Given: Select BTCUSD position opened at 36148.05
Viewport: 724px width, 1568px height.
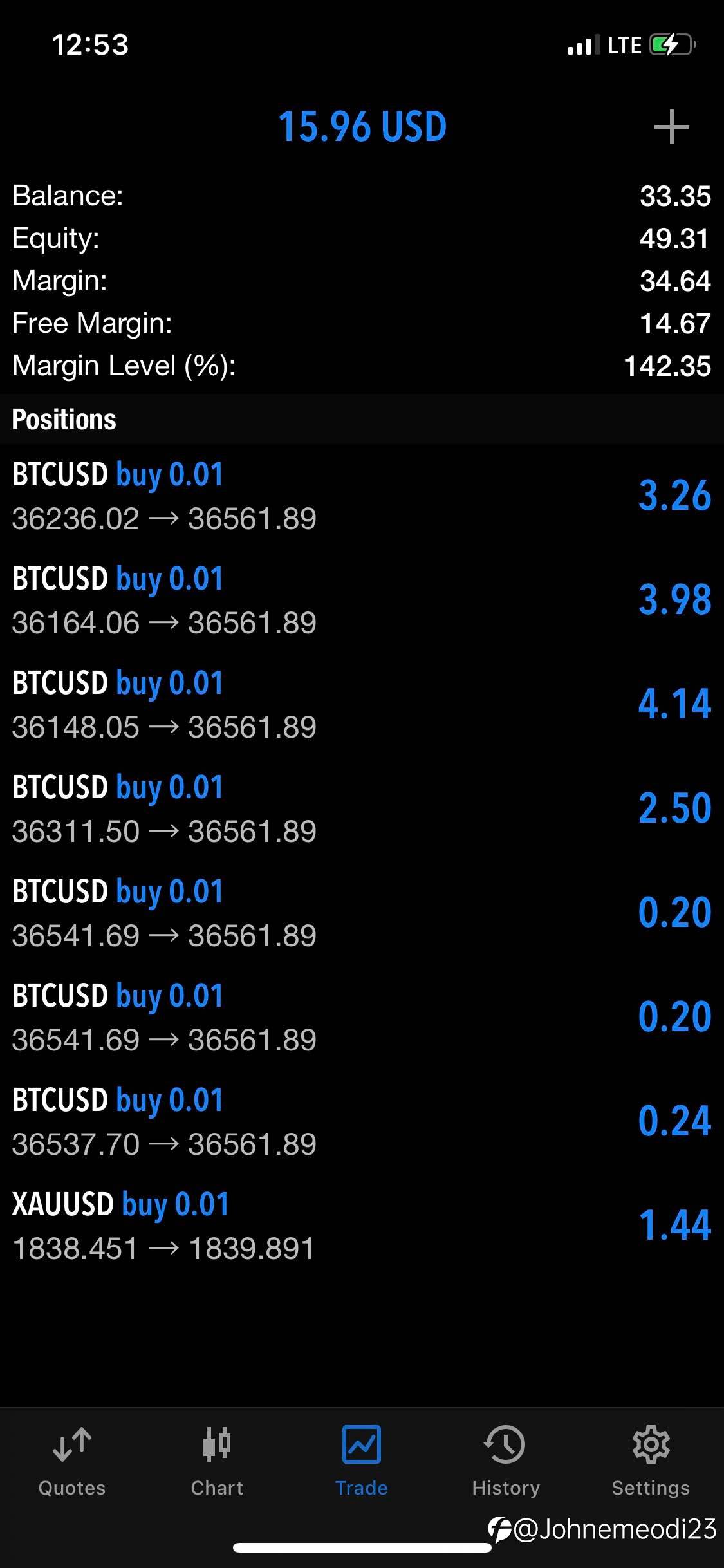Looking at the screenshot, I should (362, 705).
